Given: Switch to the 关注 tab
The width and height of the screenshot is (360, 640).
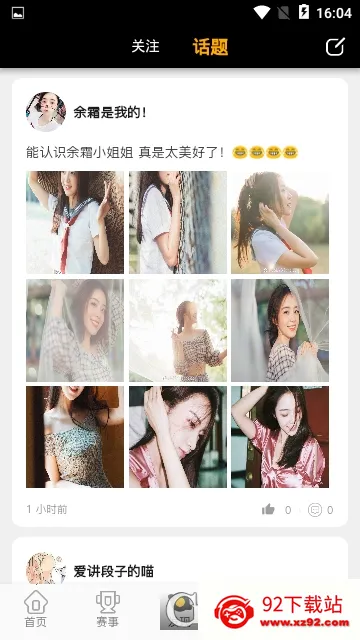Looking at the screenshot, I should point(145,46).
